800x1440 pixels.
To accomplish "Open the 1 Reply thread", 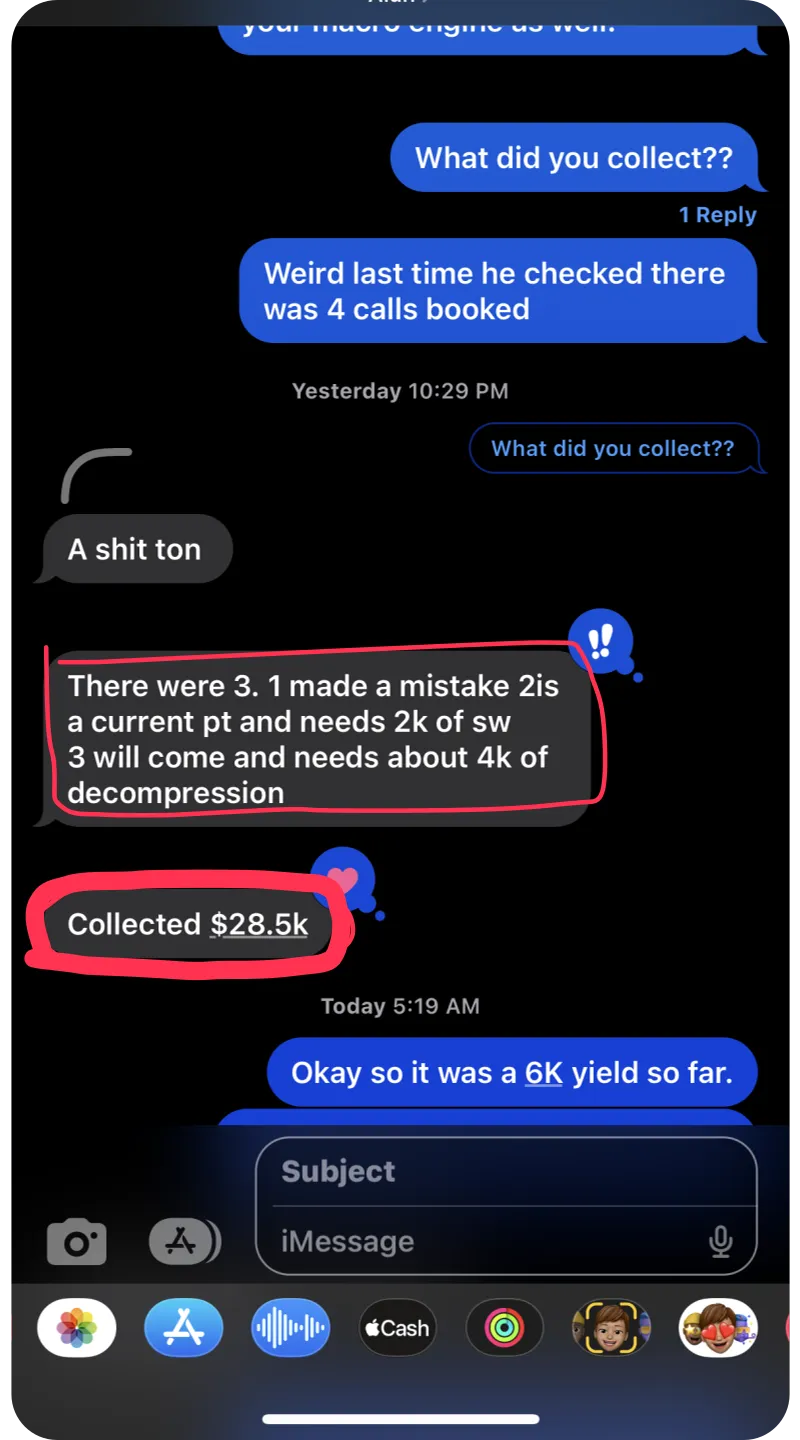I will (x=718, y=214).
